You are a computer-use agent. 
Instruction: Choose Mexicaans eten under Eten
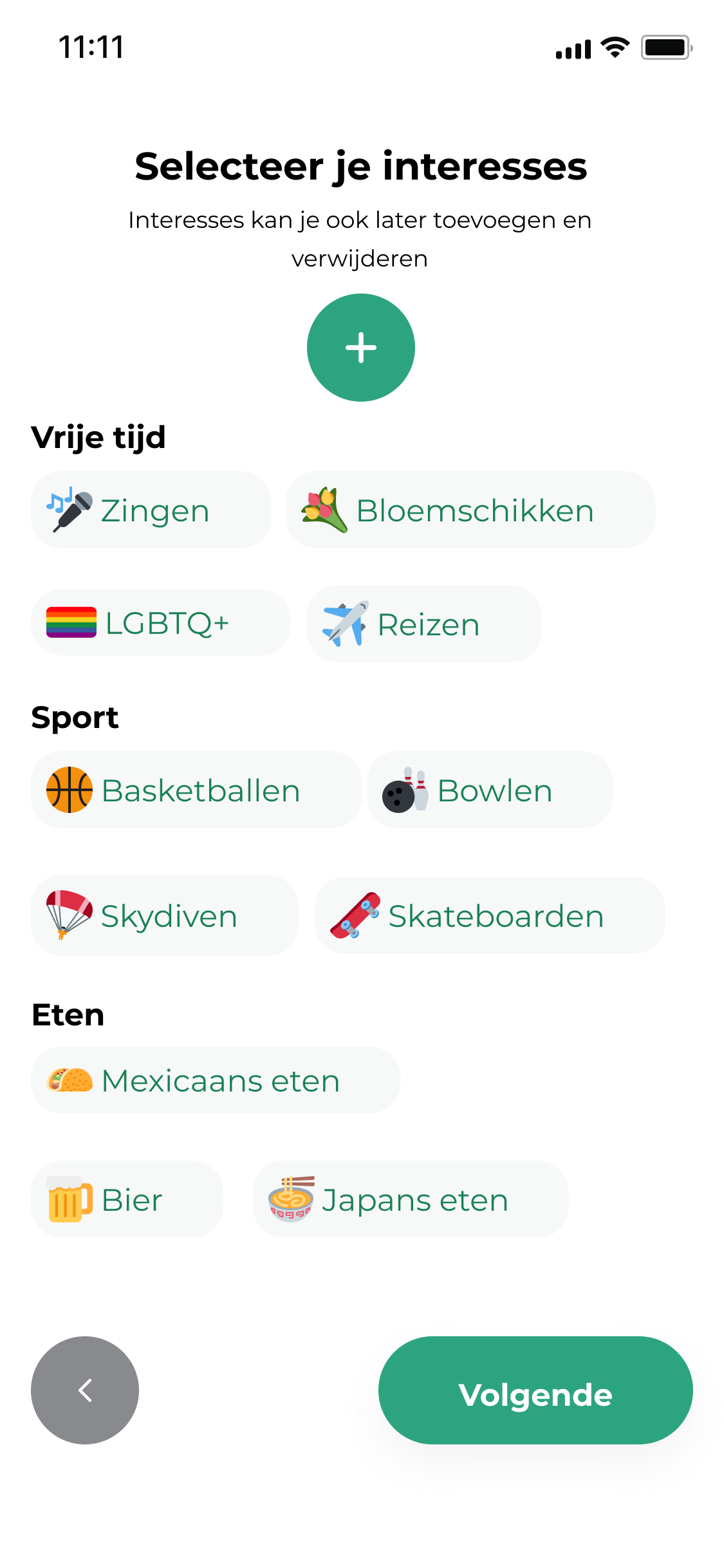pos(216,1080)
